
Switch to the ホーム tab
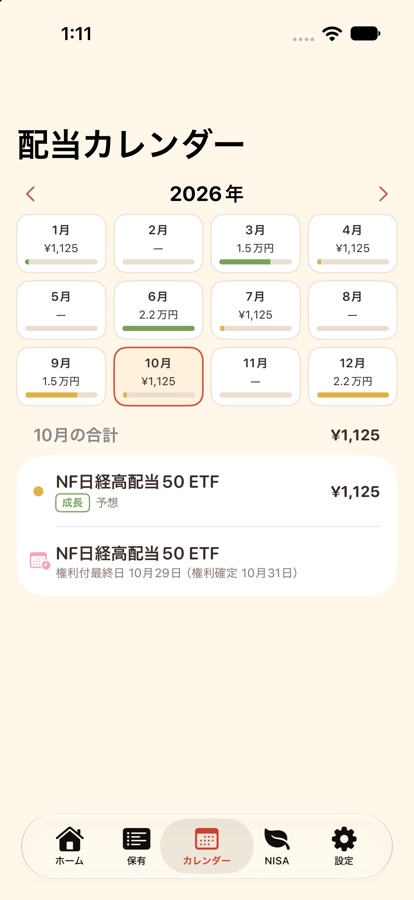pyautogui.click(x=69, y=847)
